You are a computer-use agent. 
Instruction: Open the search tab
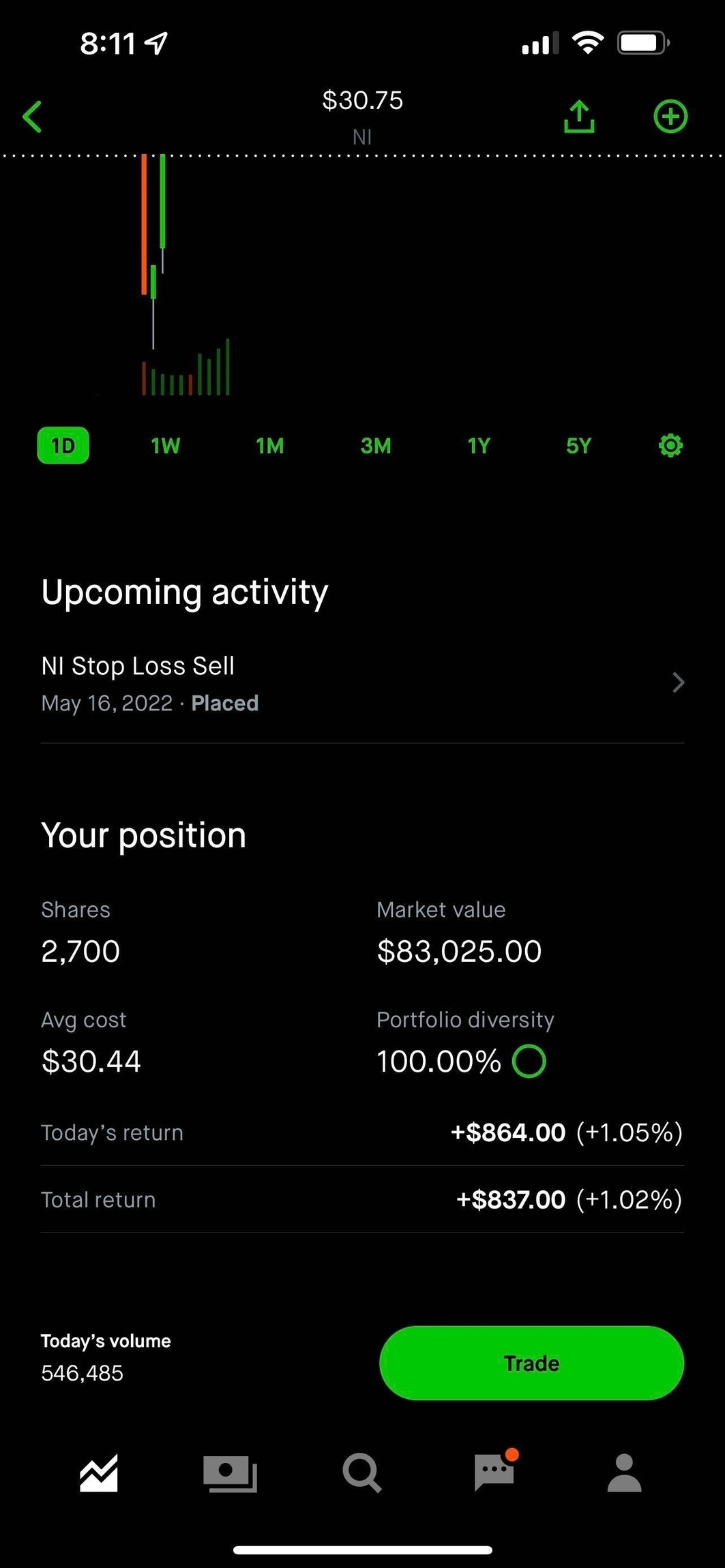tap(361, 1473)
